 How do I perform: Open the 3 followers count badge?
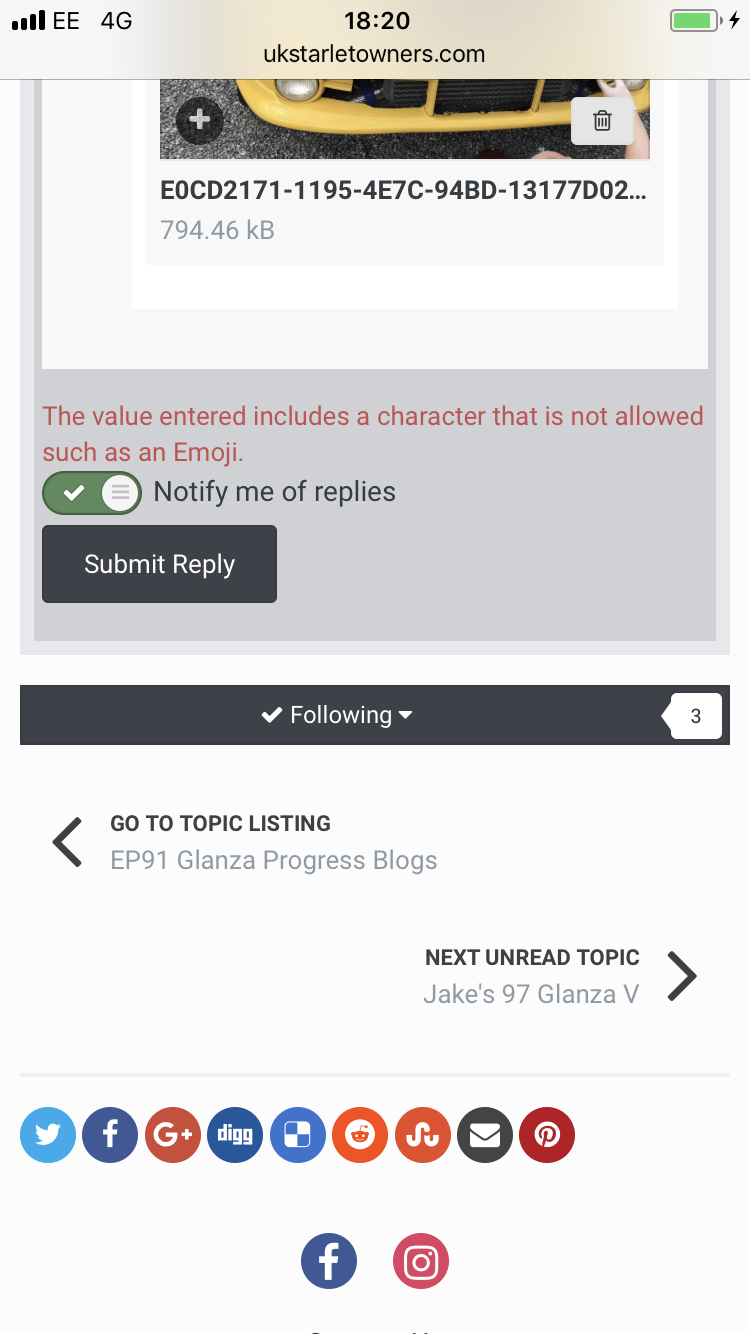695,715
